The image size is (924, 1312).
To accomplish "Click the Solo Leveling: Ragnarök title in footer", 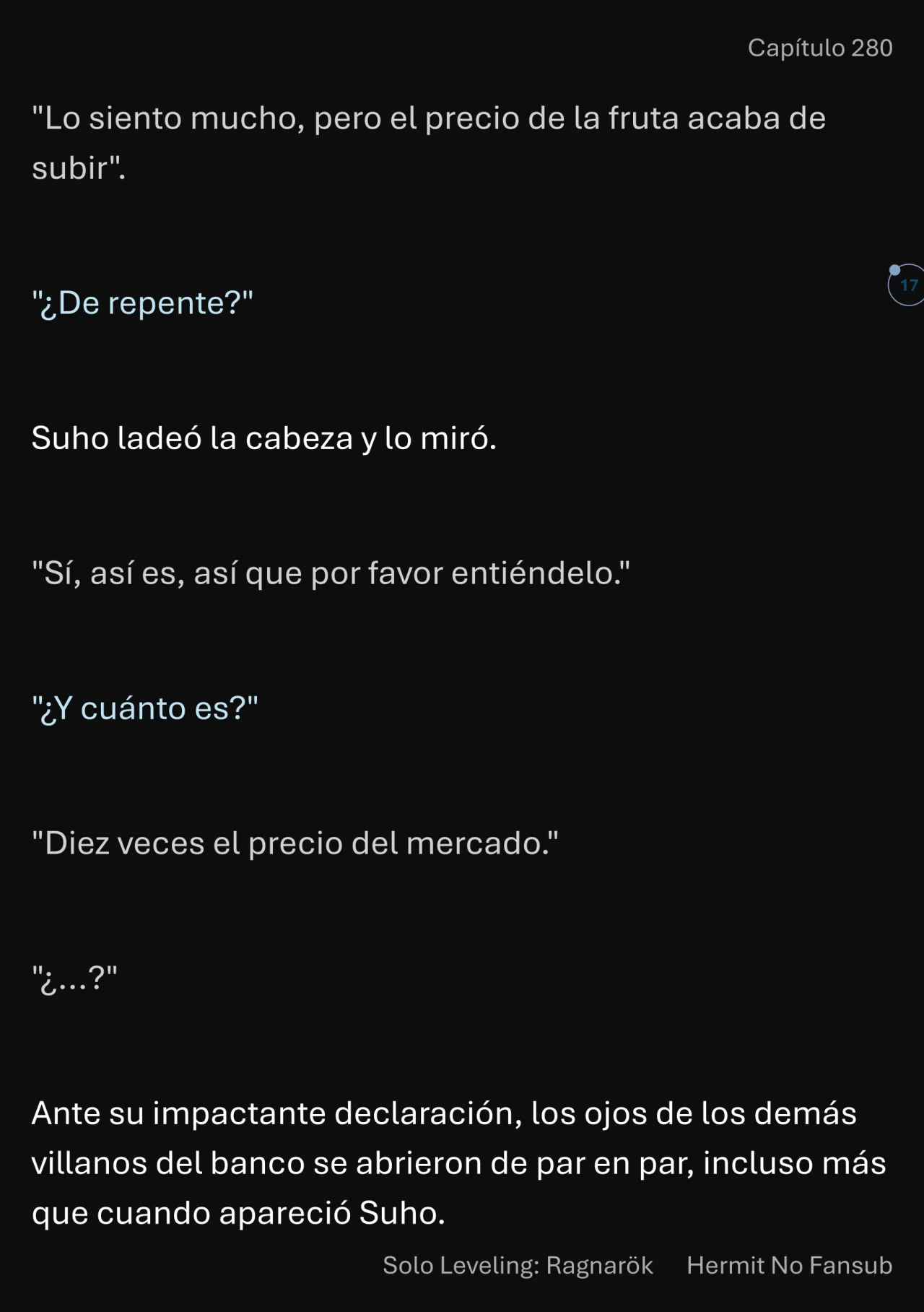I will (x=517, y=1266).
